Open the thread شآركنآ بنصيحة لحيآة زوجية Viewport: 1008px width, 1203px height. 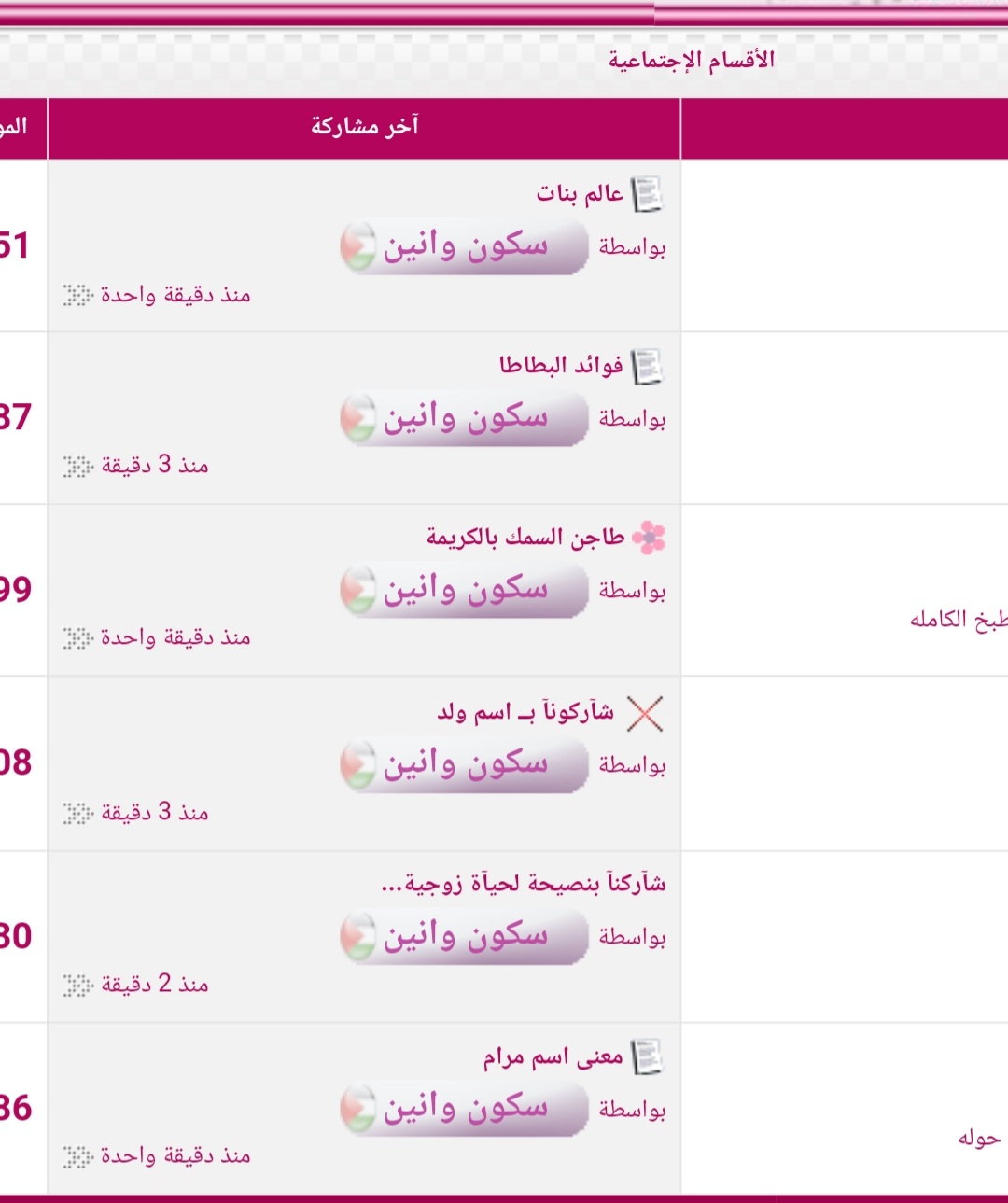pyautogui.click(x=523, y=883)
